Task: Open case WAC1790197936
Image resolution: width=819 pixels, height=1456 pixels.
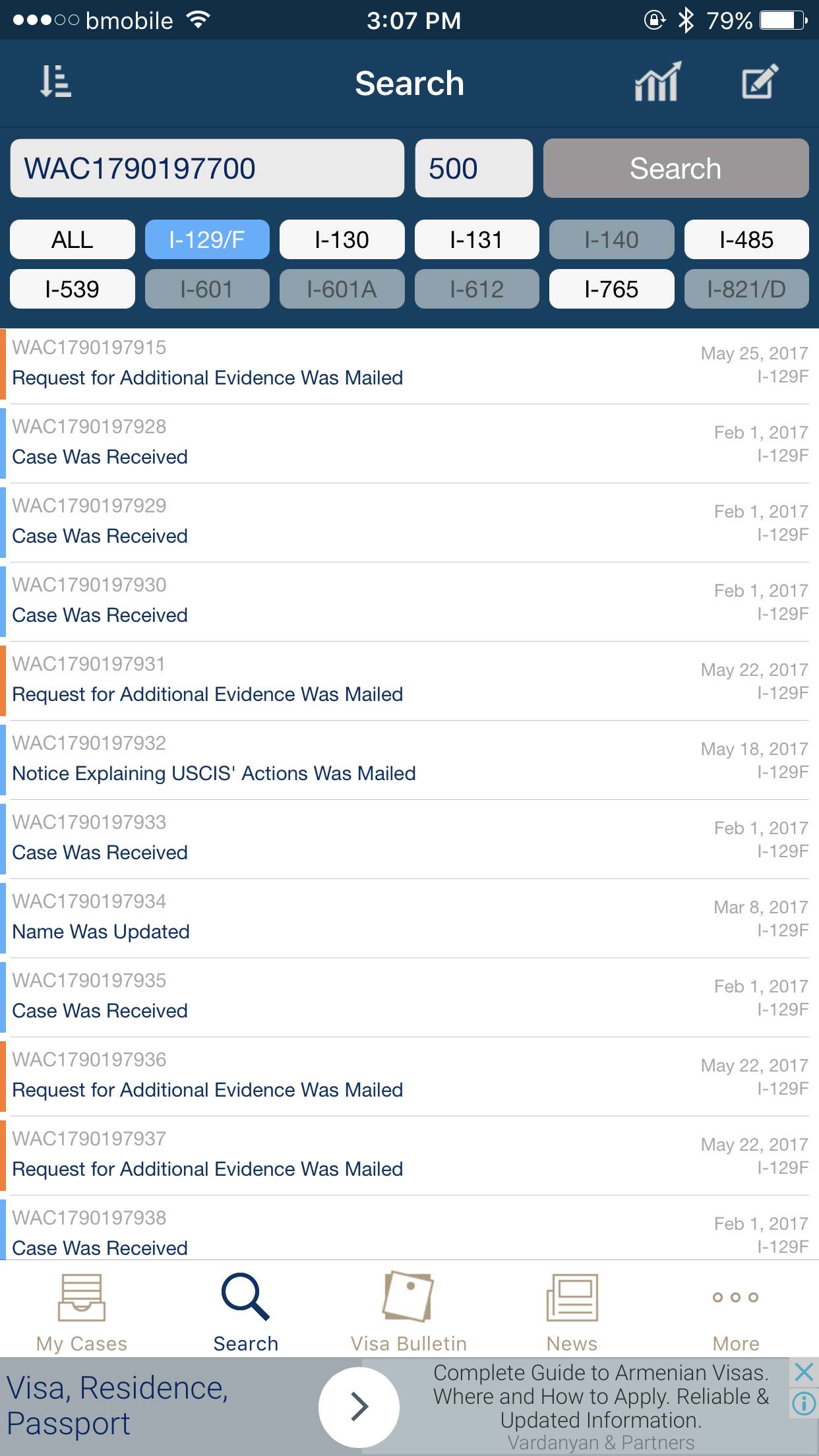Action: 409,1076
